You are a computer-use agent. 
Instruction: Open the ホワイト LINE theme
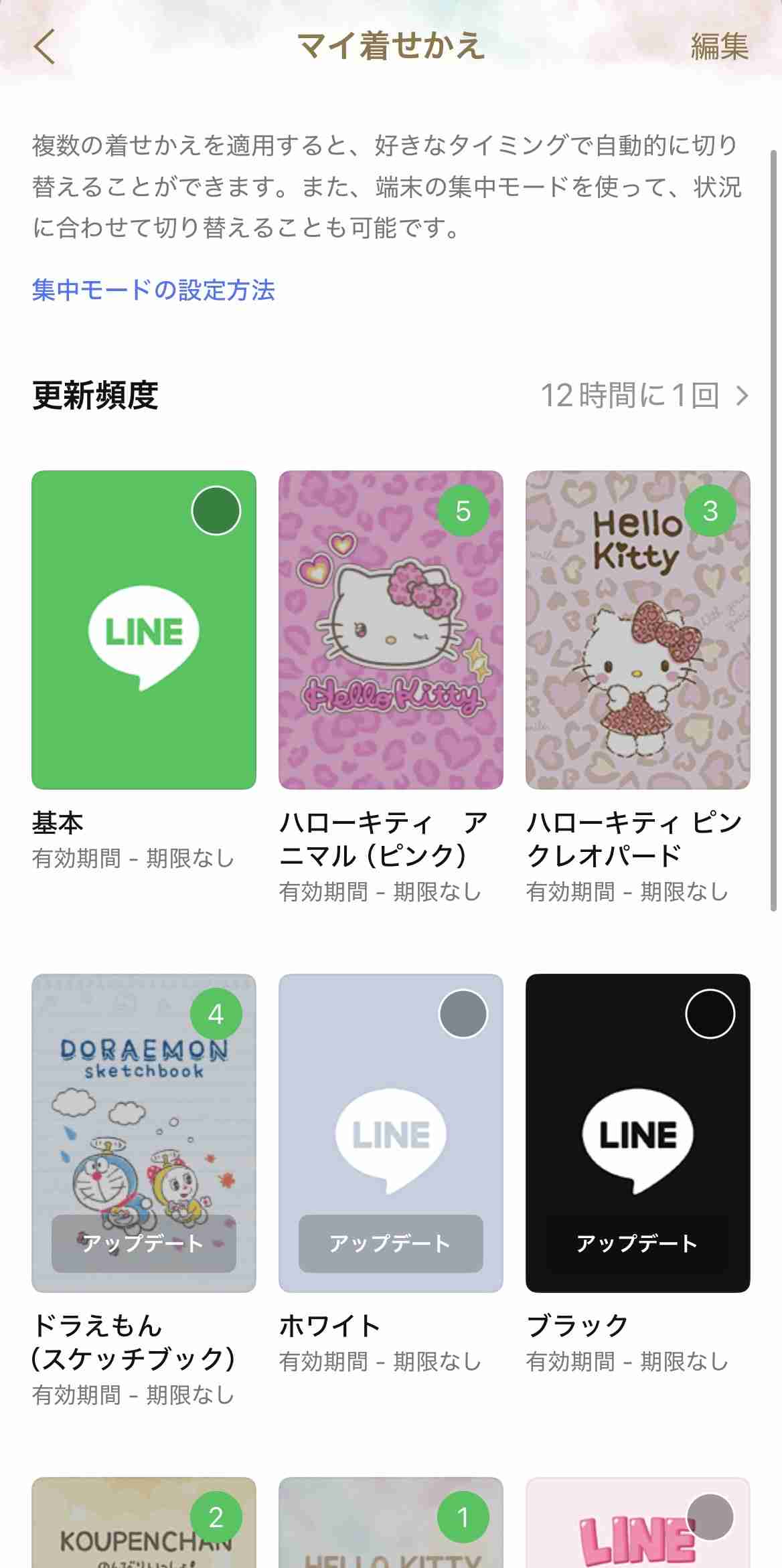pyautogui.click(x=390, y=1138)
